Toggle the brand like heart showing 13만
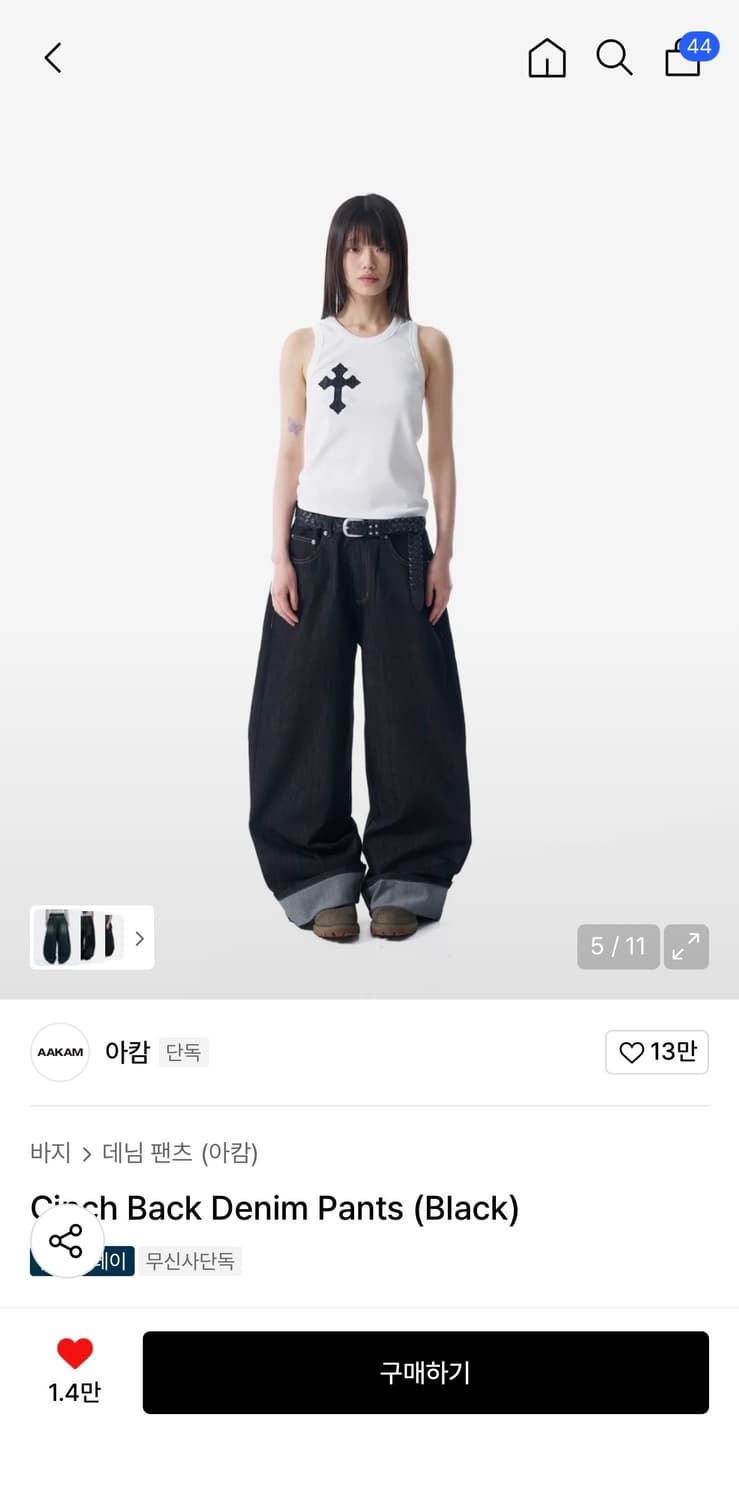The height and width of the screenshot is (1500, 739). [657, 1052]
